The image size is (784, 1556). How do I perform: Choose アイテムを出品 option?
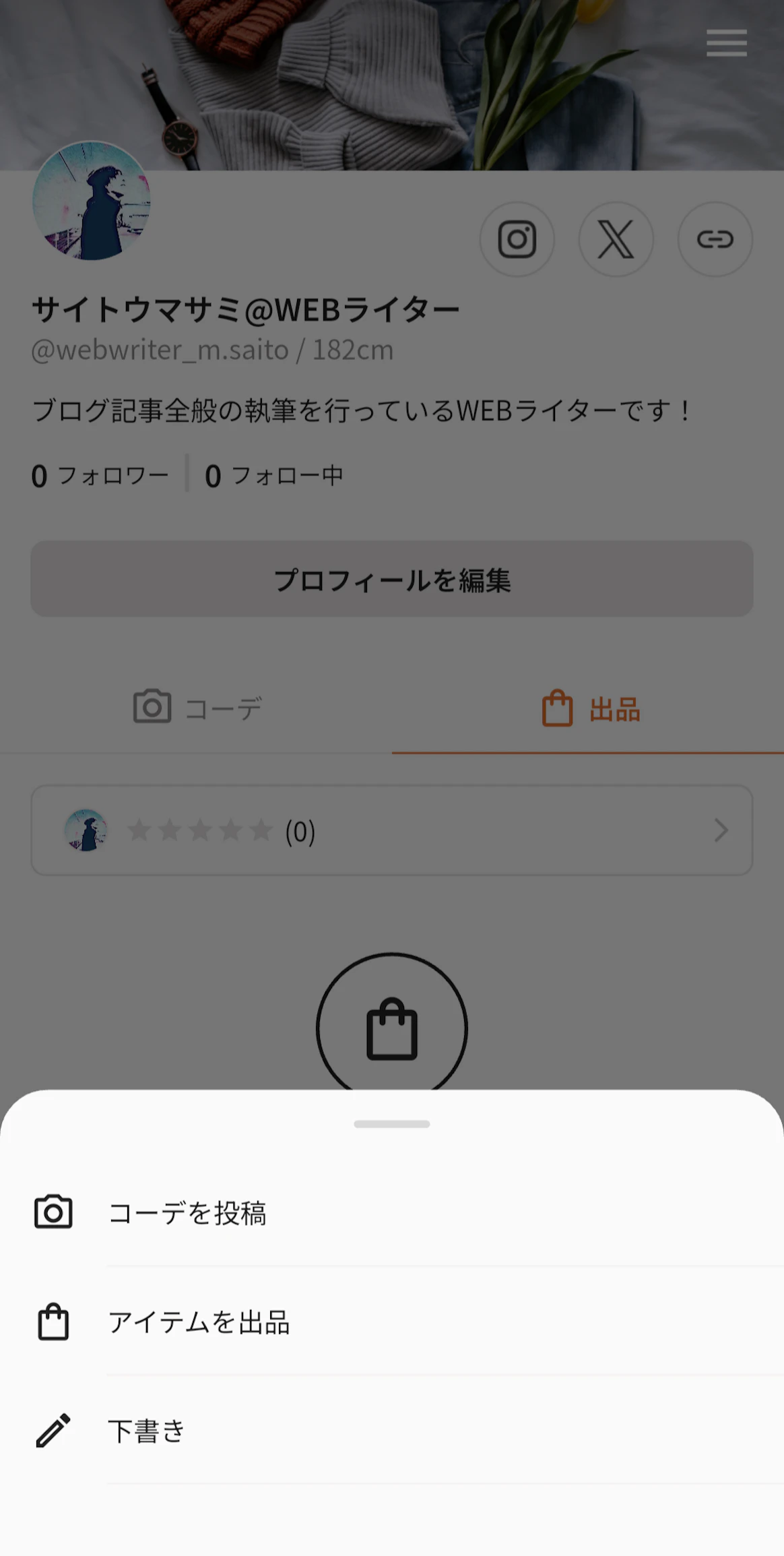[199, 1322]
